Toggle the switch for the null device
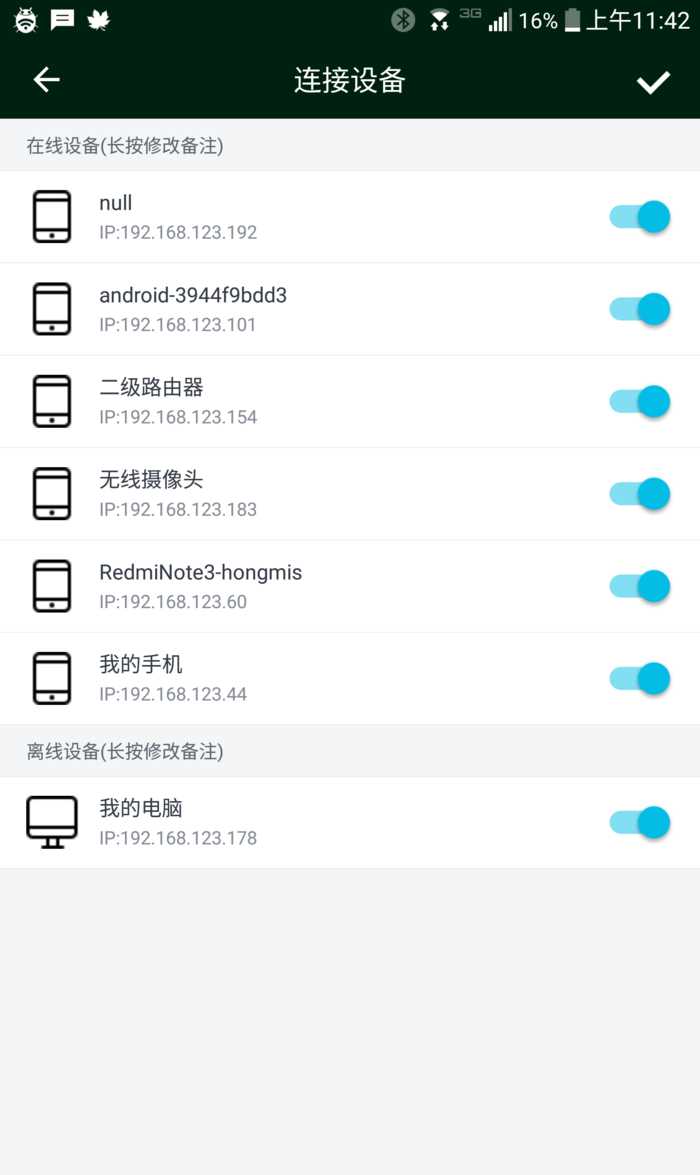This screenshot has width=700, height=1175. pyautogui.click(x=640, y=217)
